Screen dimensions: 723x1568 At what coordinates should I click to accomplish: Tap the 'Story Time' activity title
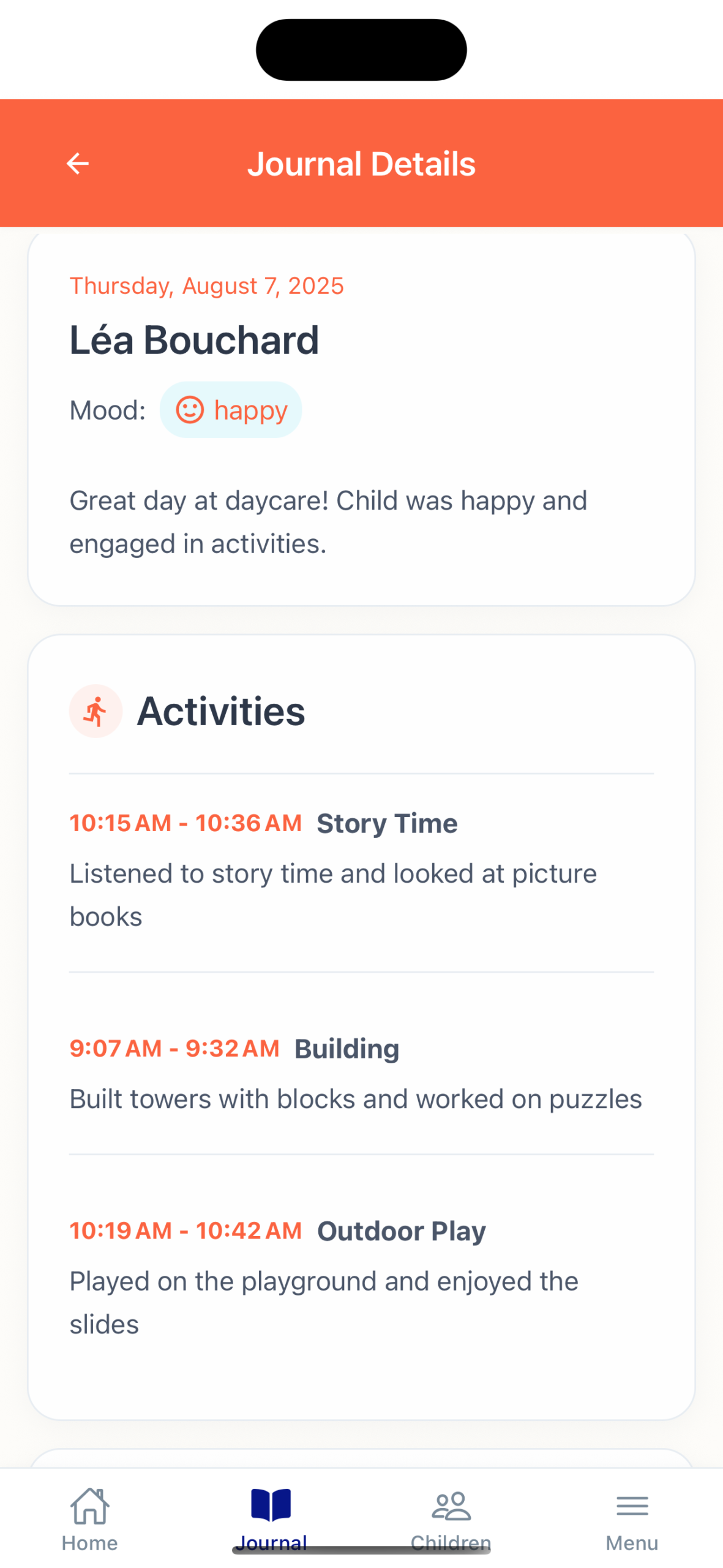tap(387, 823)
